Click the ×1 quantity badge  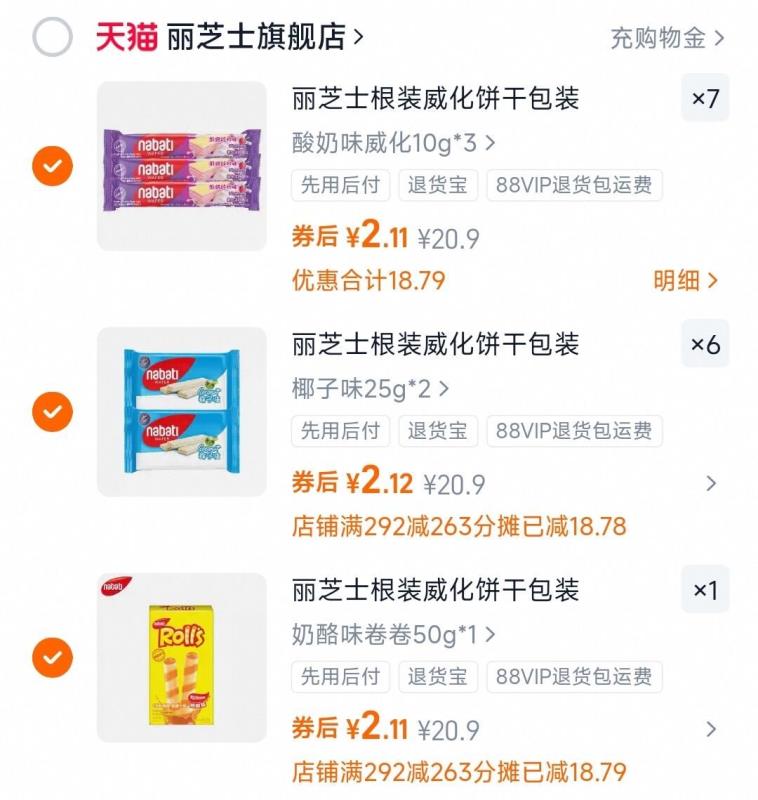pyautogui.click(x=704, y=592)
